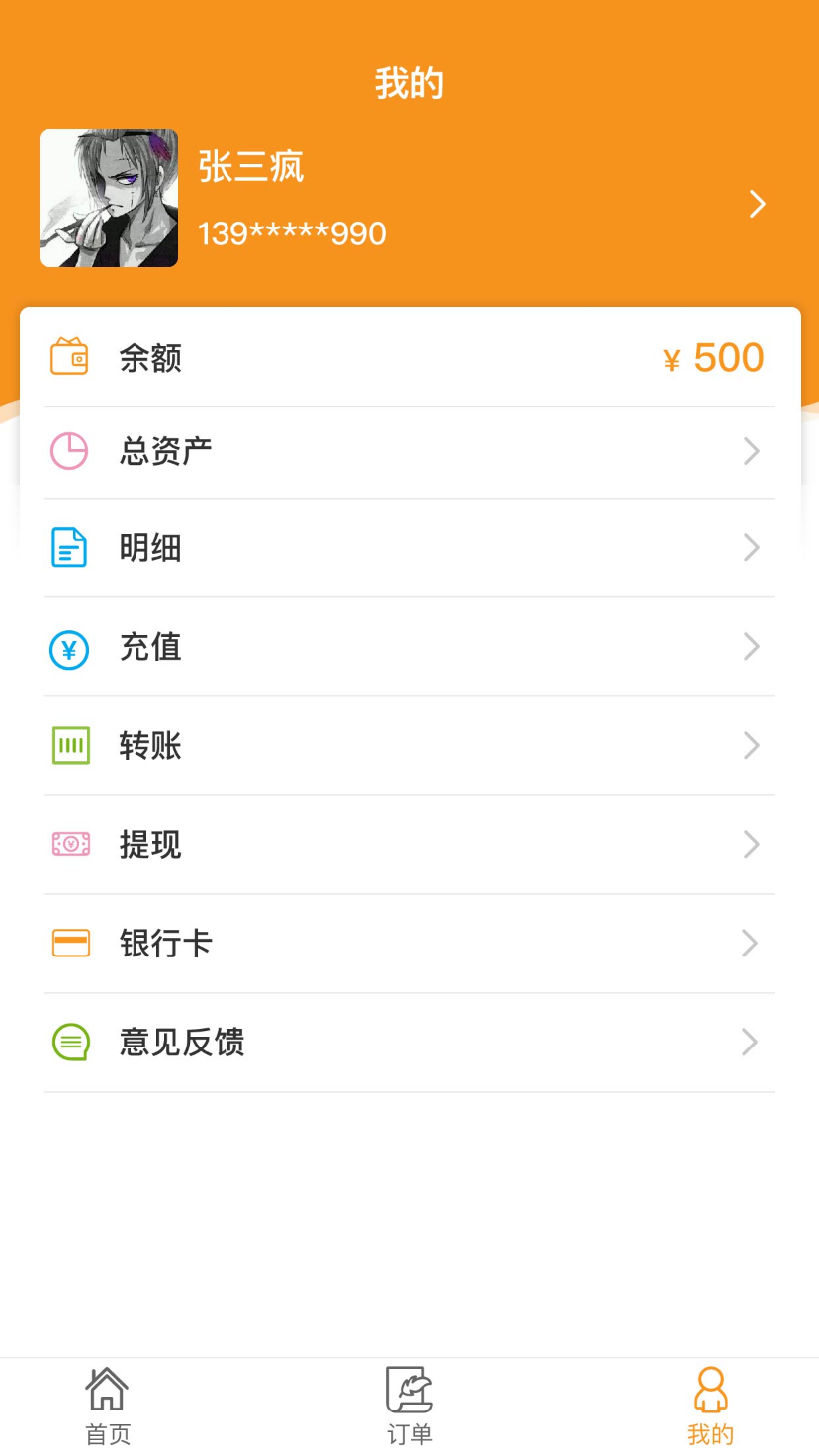Click the masked phone number 139*****990
Image resolution: width=819 pixels, height=1456 pixels.
click(292, 233)
